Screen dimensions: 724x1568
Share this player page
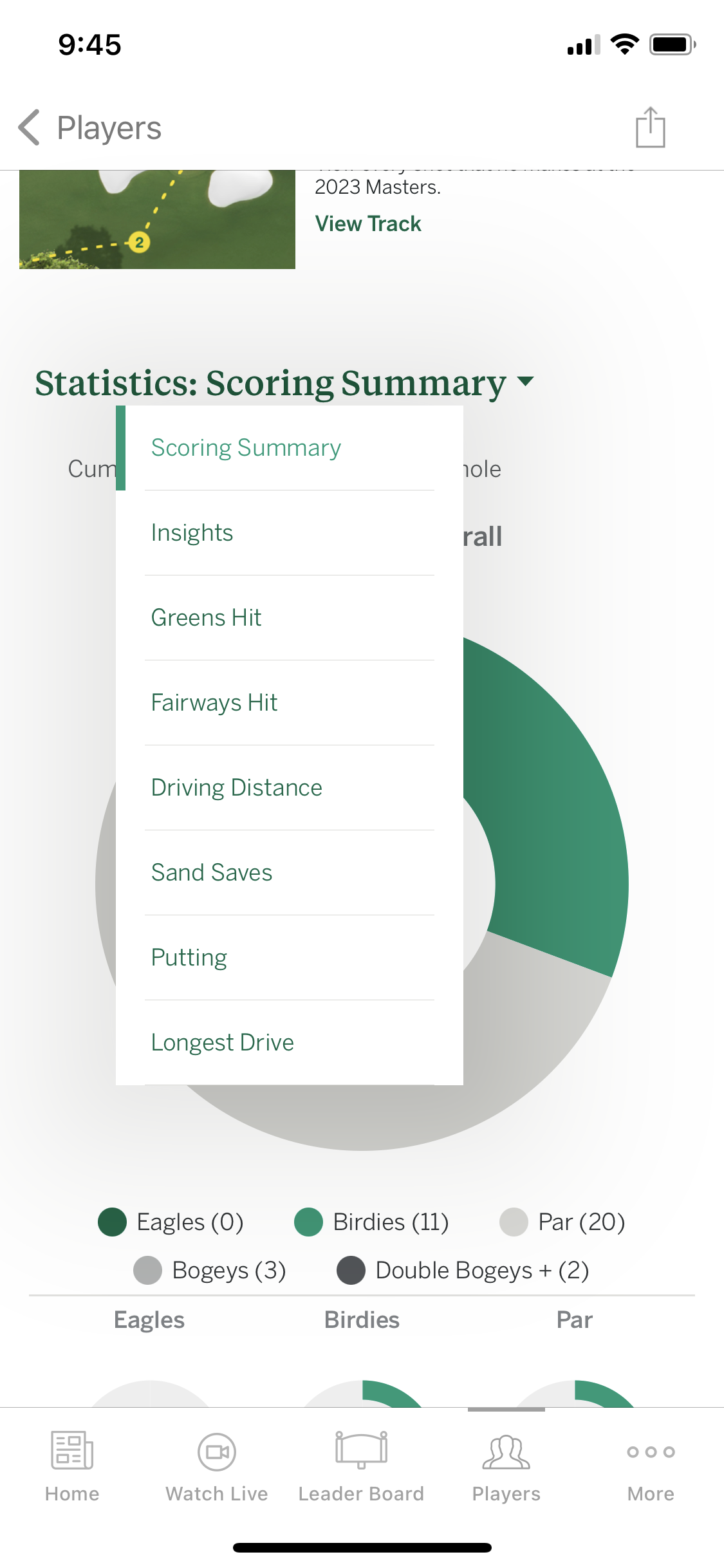650,127
